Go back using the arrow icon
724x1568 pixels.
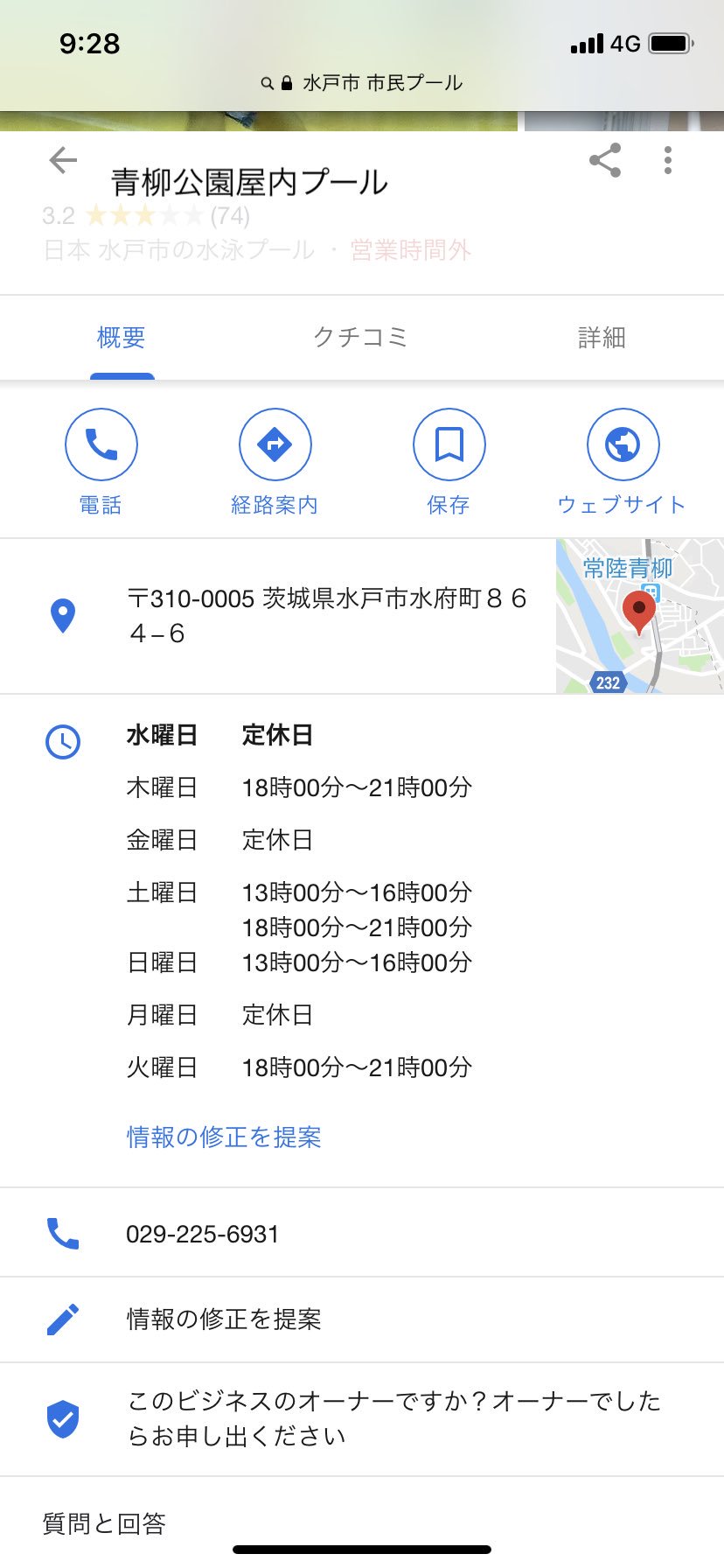pyautogui.click(x=63, y=160)
